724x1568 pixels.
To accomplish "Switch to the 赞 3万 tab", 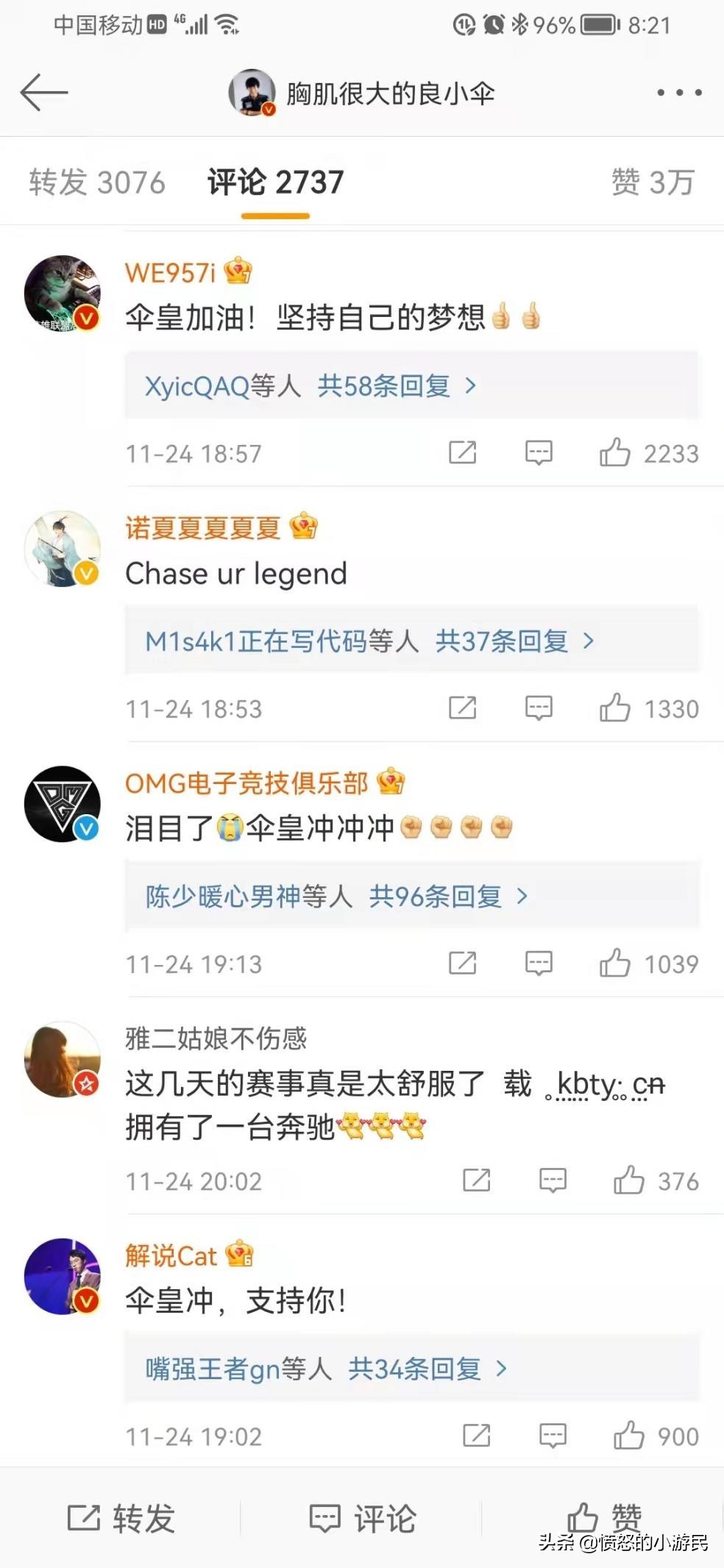I will [653, 182].
